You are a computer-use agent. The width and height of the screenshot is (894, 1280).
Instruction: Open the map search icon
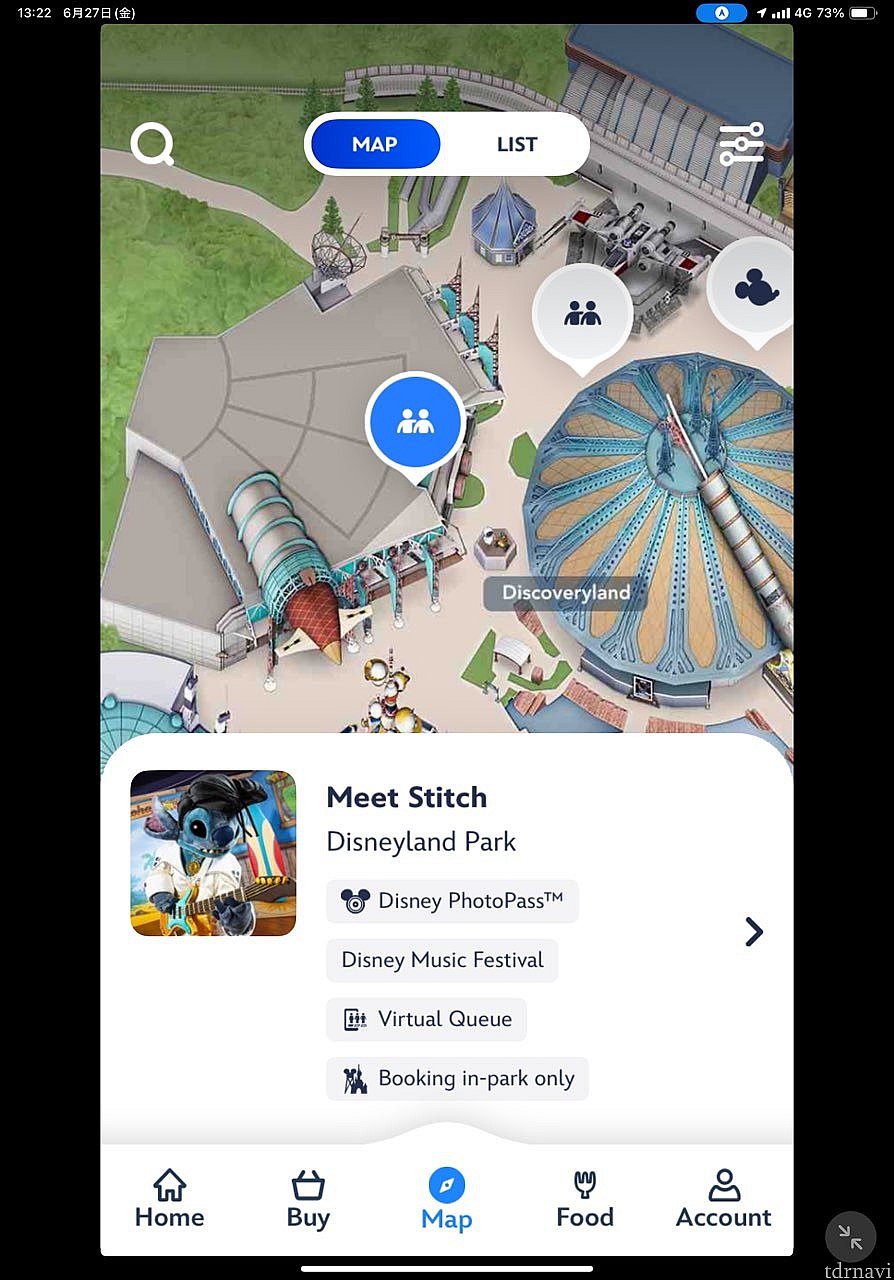pos(152,145)
